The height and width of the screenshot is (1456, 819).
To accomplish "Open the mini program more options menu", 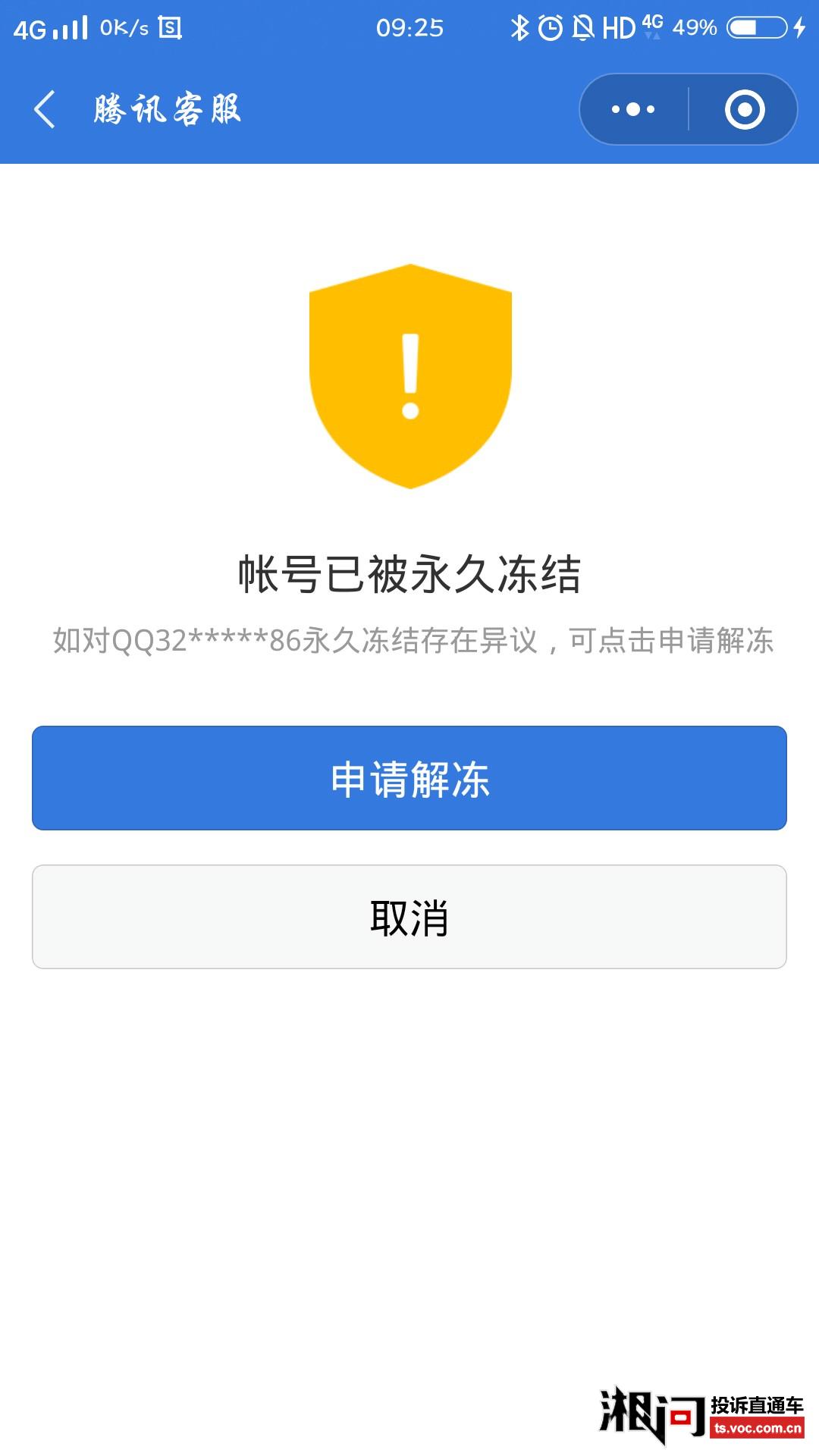I will [x=634, y=109].
